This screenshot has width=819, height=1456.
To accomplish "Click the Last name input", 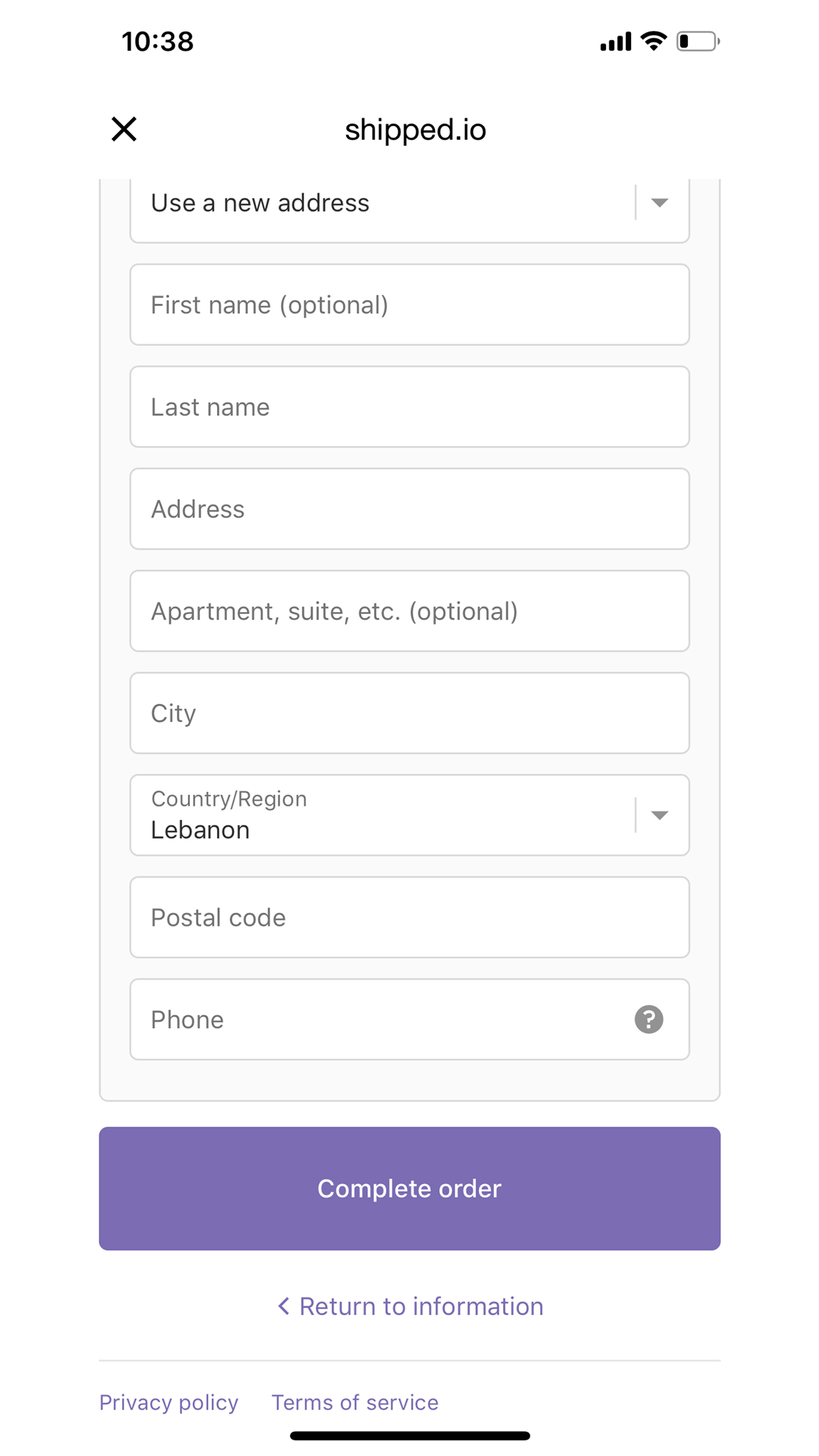I will pos(409,407).
